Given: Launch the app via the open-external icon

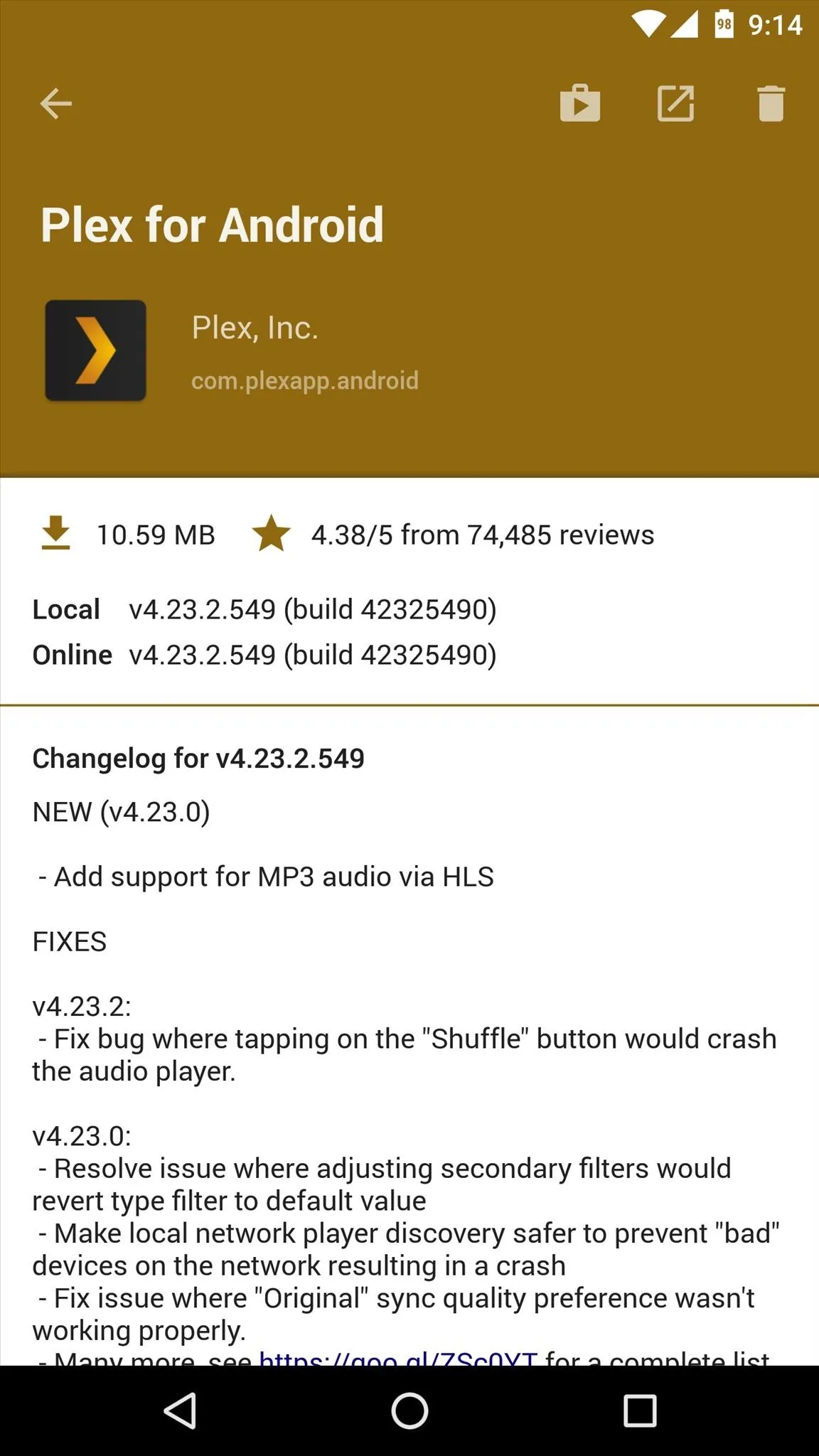Looking at the screenshot, I should point(675,104).
